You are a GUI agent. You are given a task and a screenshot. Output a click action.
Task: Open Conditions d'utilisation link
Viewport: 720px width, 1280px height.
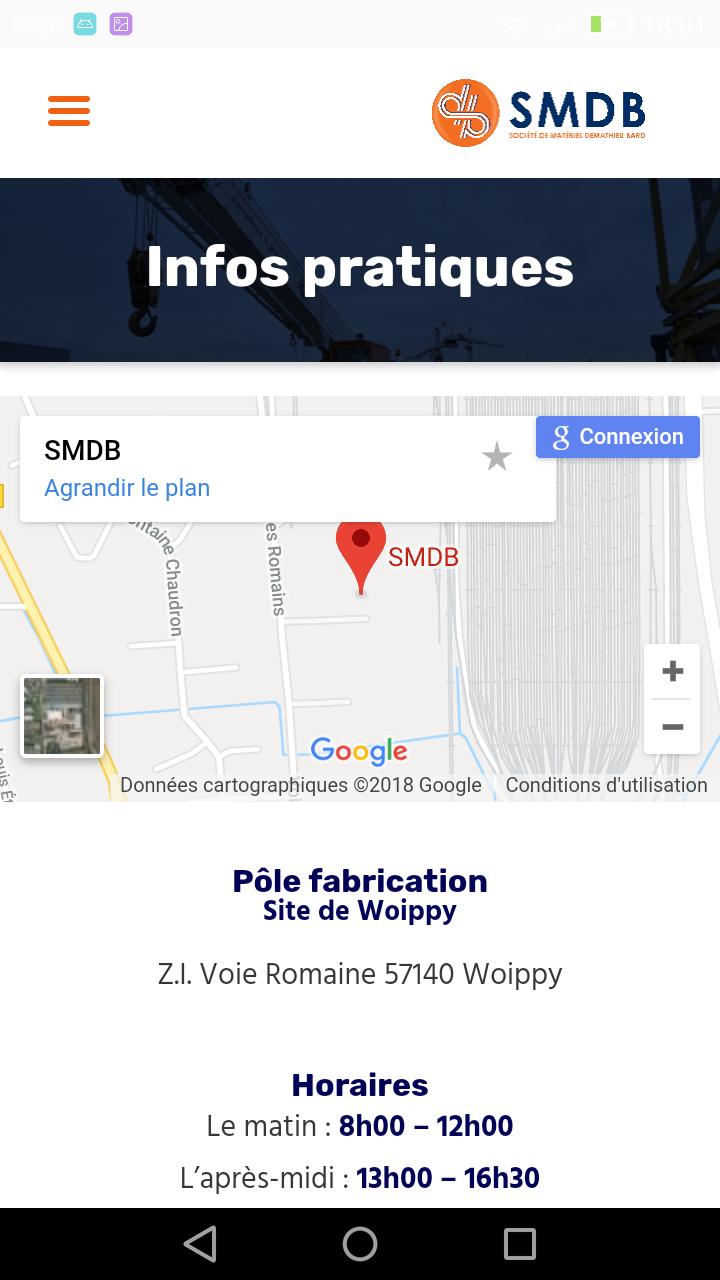pyautogui.click(x=606, y=785)
